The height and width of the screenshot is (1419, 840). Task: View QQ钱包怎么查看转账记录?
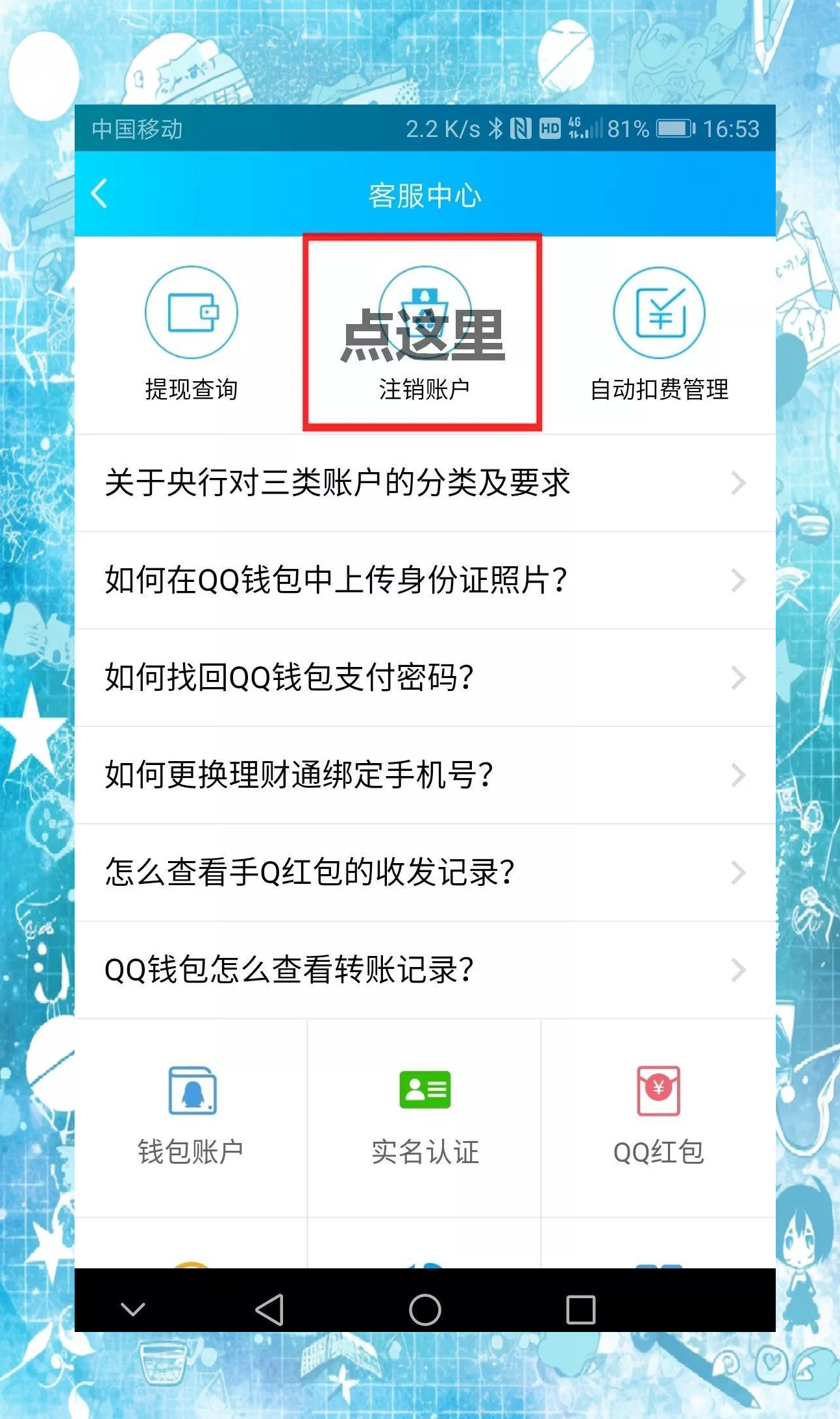point(425,970)
